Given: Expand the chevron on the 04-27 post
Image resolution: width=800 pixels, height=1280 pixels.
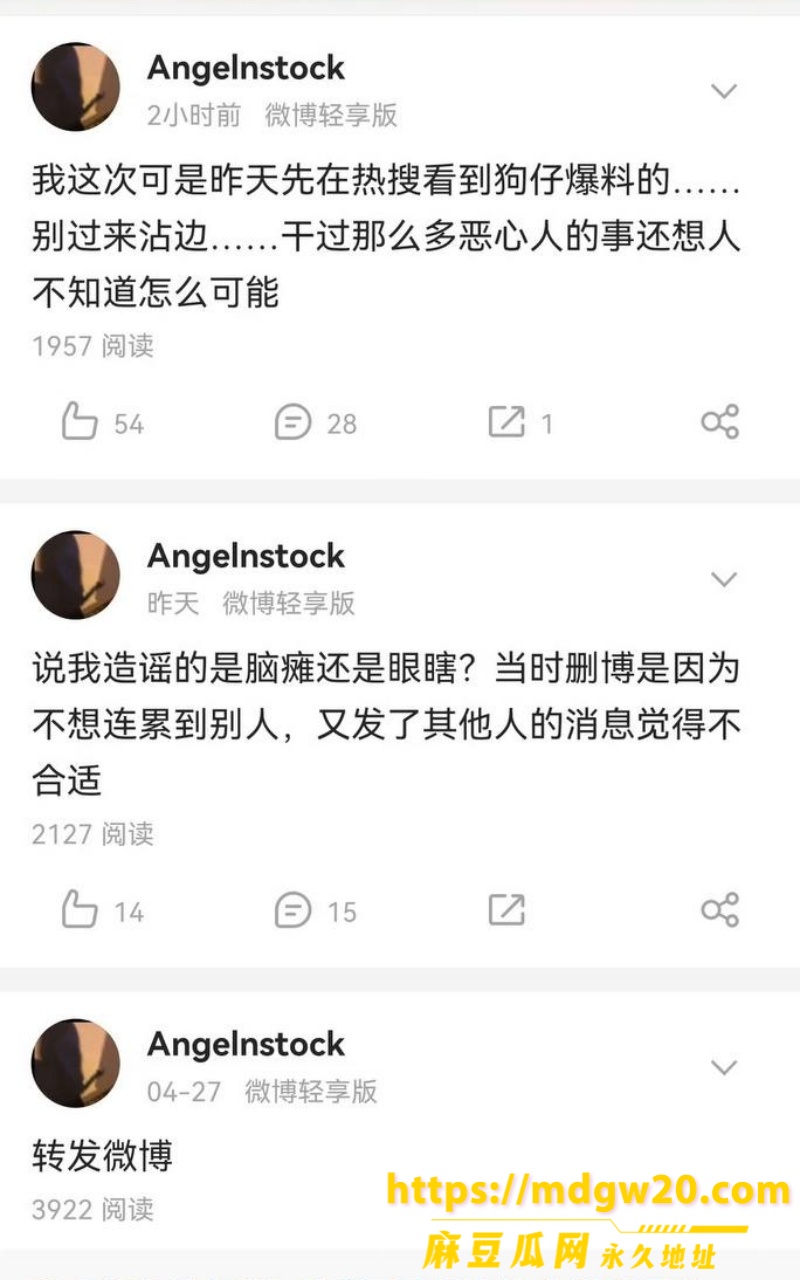Looking at the screenshot, I should (724, 1067).
